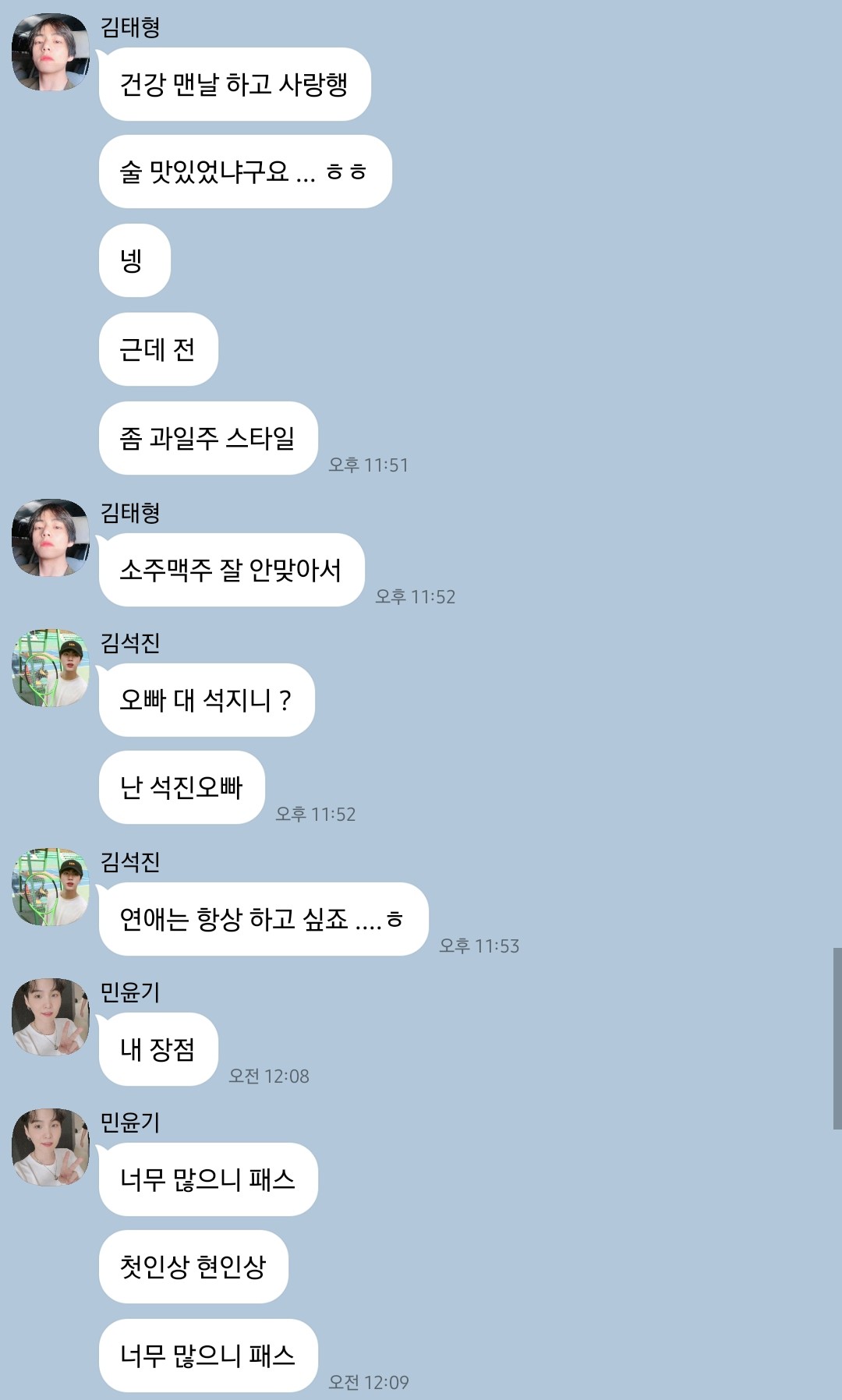View 민윤기's profile from the '내 장점' message
842x1400 pixels.
51,1017
